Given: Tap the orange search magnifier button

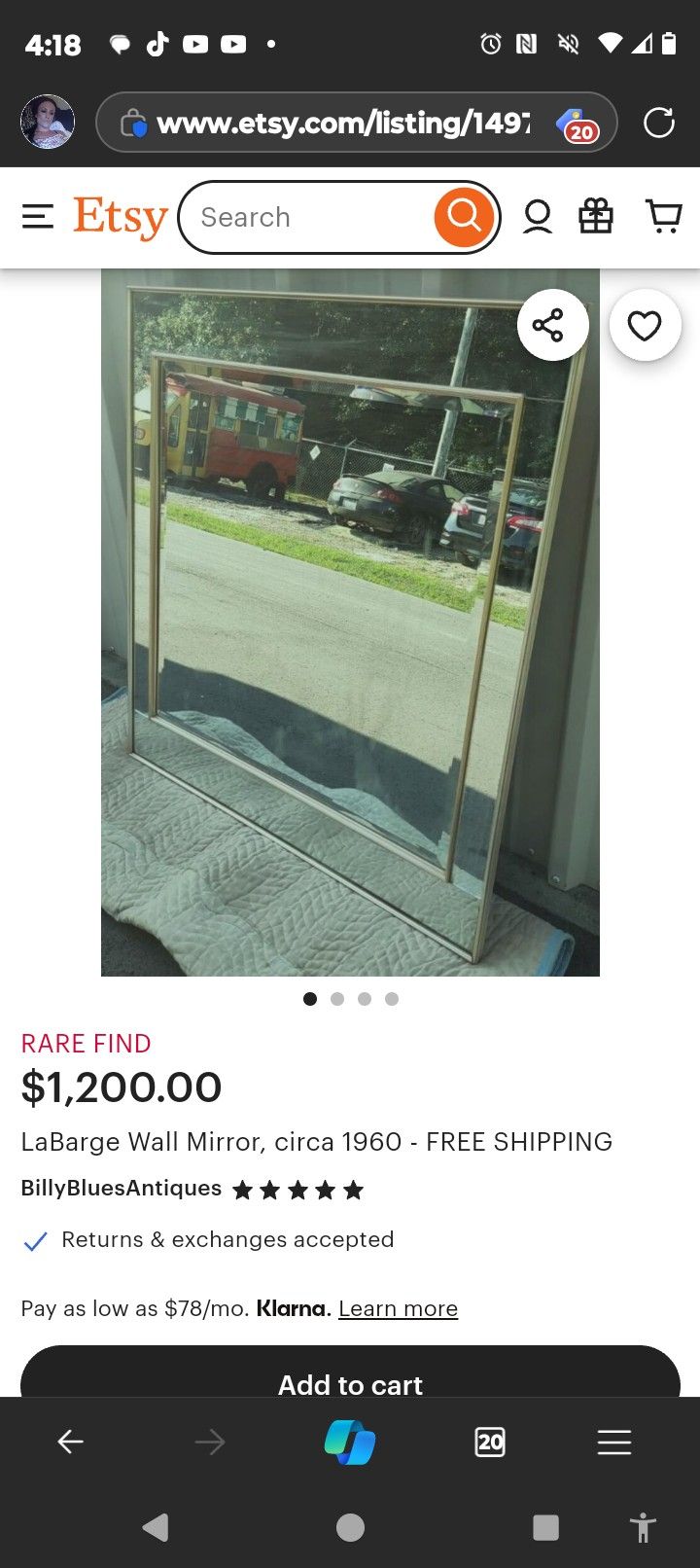Looking at the screenshot, I should tap(464, 216).
